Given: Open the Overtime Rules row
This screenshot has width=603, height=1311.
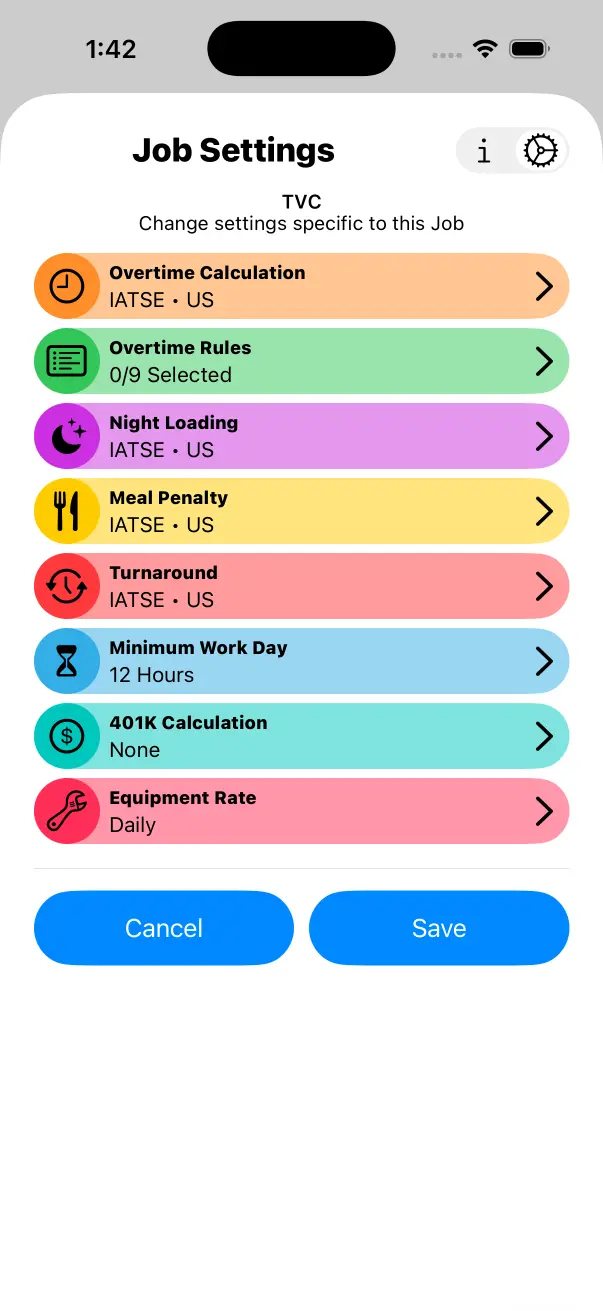Looking at the screenshot, I should pos(301,361).
